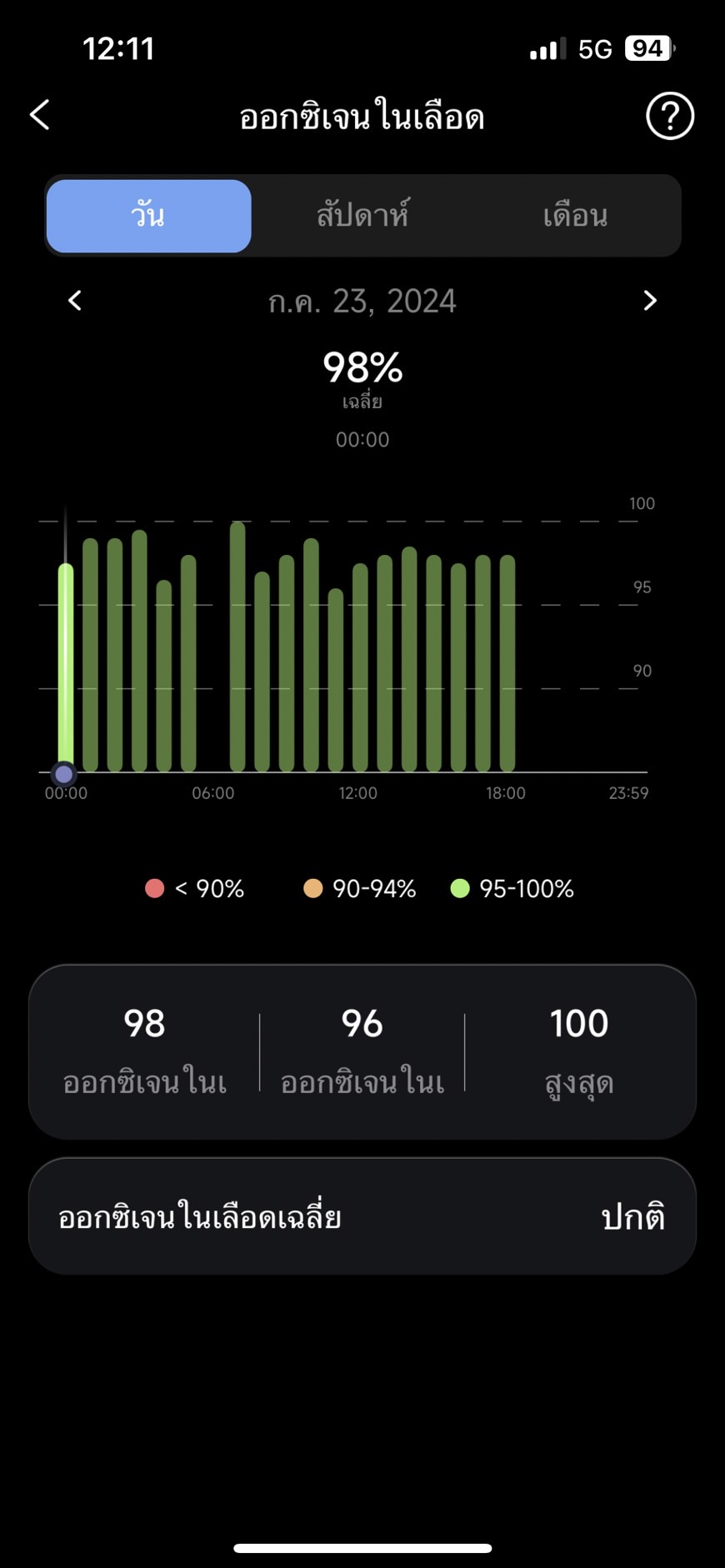Tap the tallest bar before 12:00
Image resolution: width=725 pixels, height=1568 pixels.
237,647
